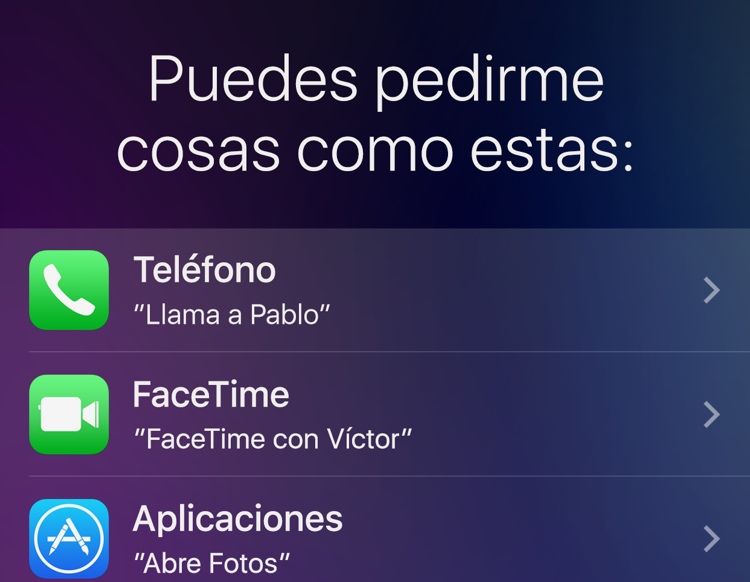This screenshot has width=750, height=582.
Task: Open the Teléfono suggestions row
Action: click(375, 290)
